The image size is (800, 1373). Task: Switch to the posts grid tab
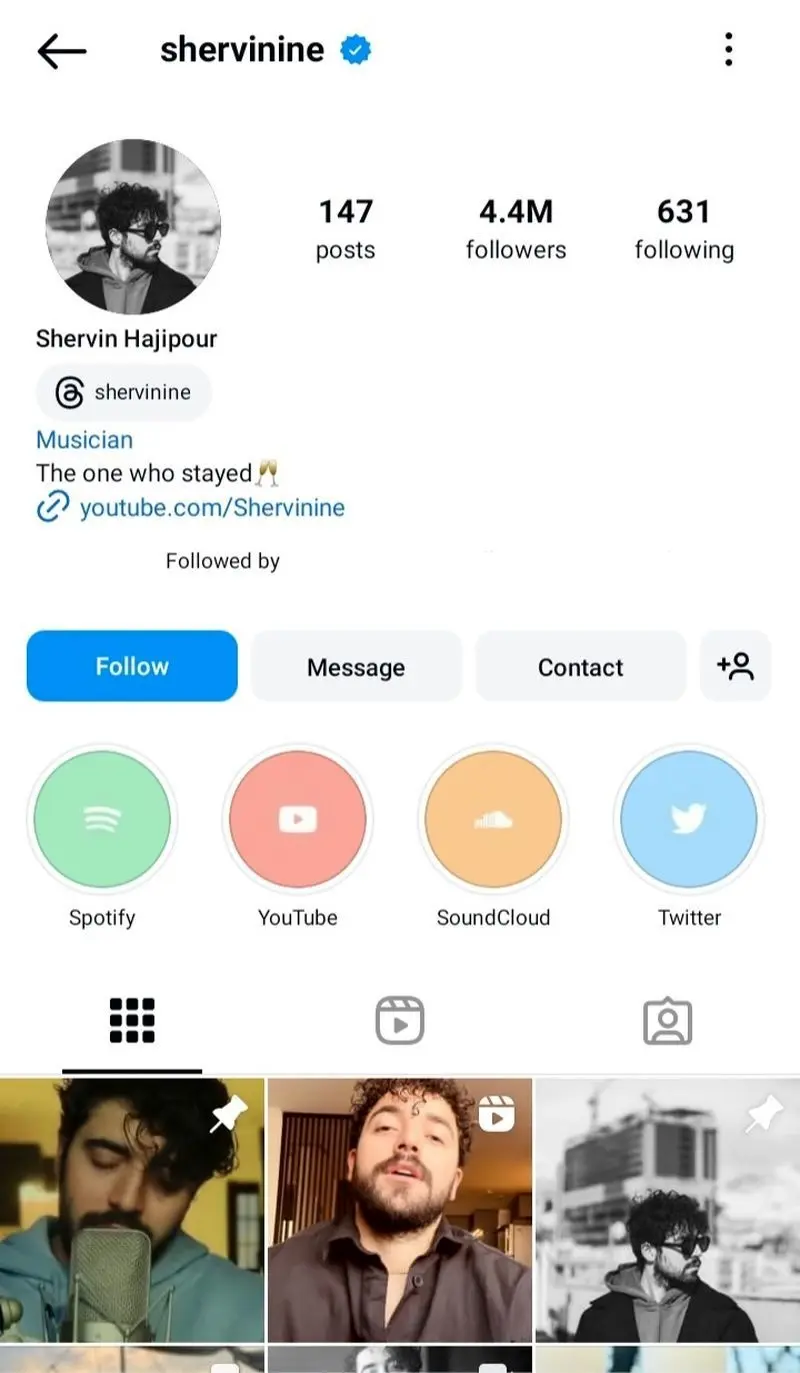132,1021
